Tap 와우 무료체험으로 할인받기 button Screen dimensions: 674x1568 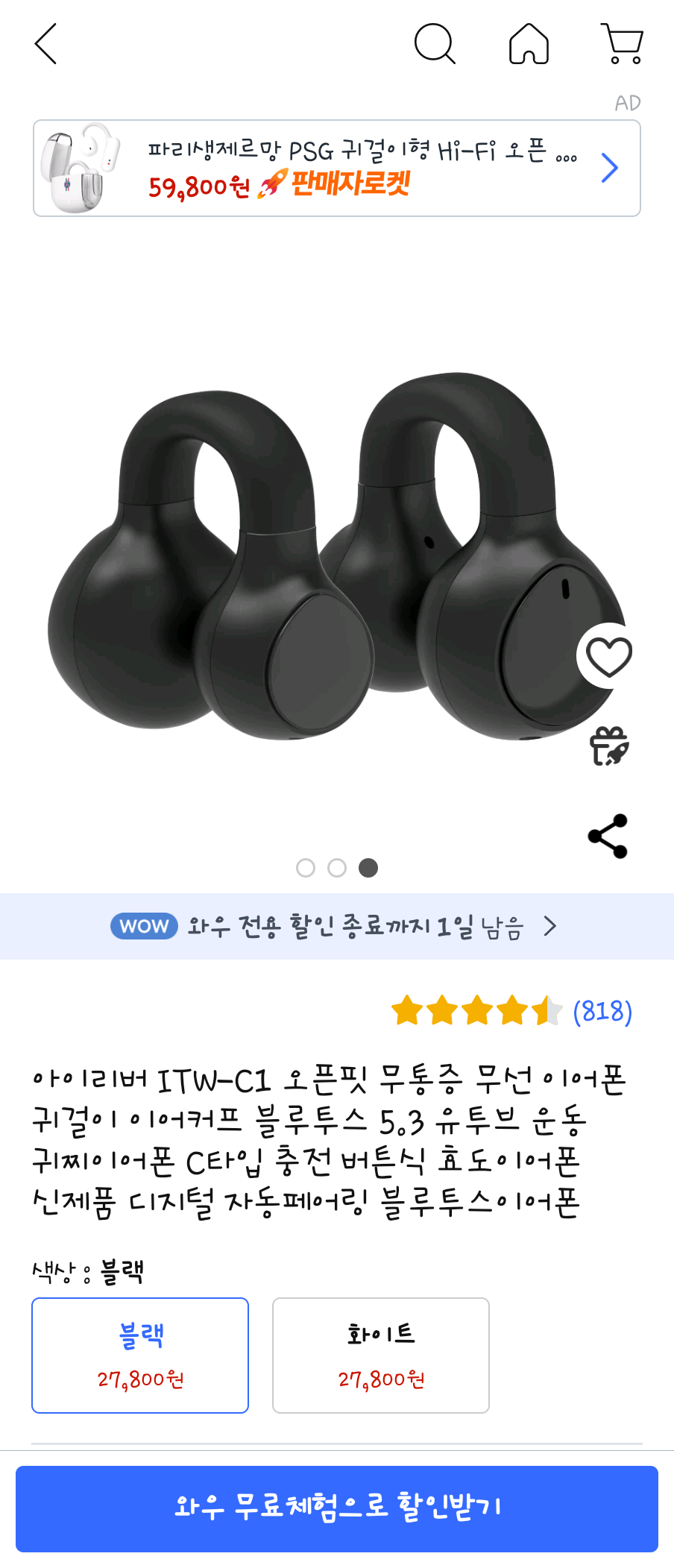pos(337,1508)
